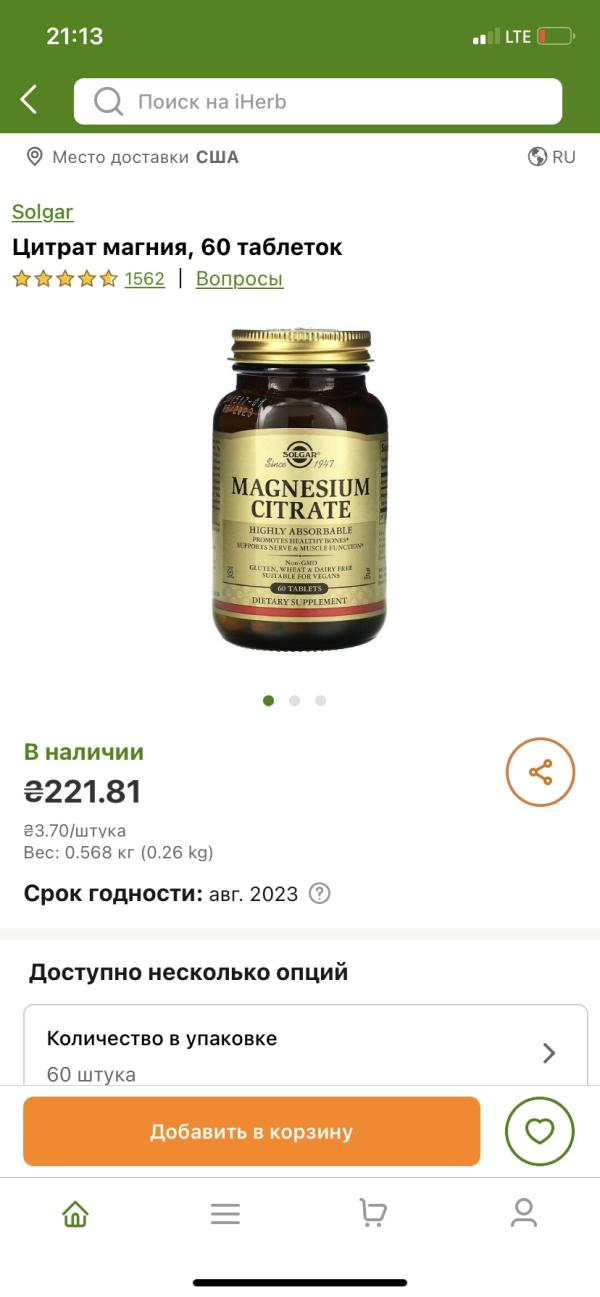
Task: Show expiration date help info
Action: point(319,894)
